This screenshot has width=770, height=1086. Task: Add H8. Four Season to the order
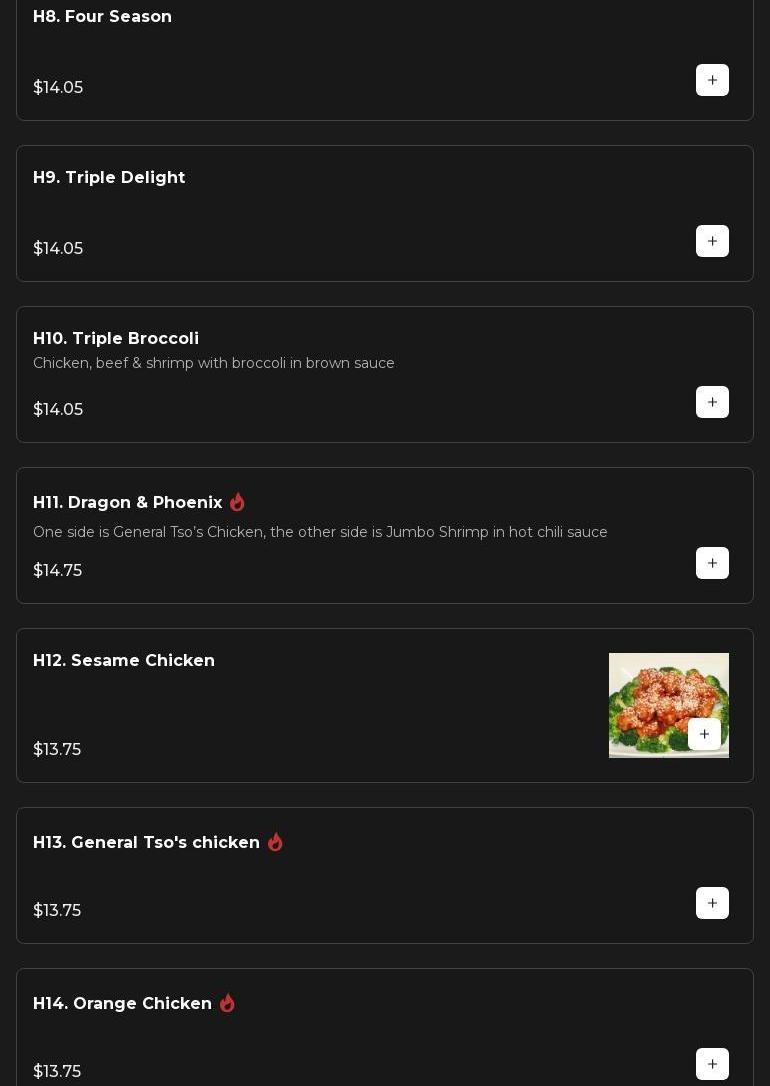tap(712, 80)
